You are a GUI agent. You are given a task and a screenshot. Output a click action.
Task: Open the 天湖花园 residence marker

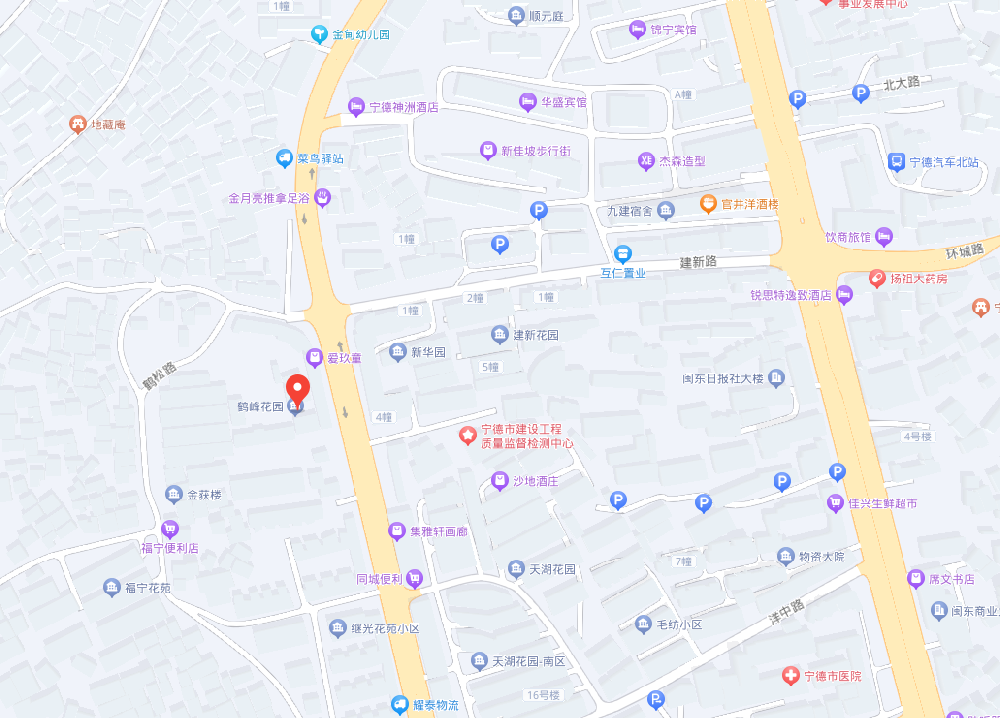pos(515,569)
